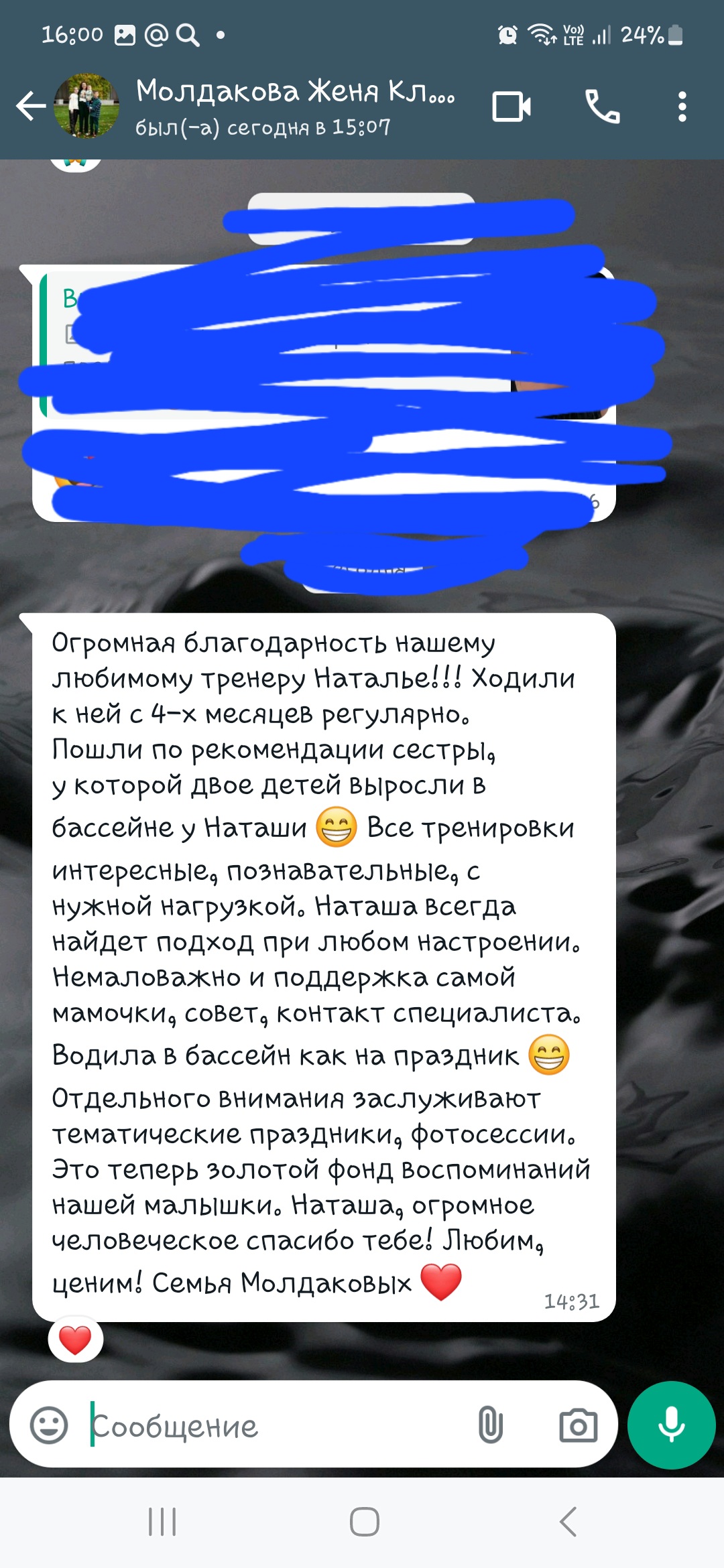
Task: Open the emoji picker in the message bar
Action: pos(49,1425)
